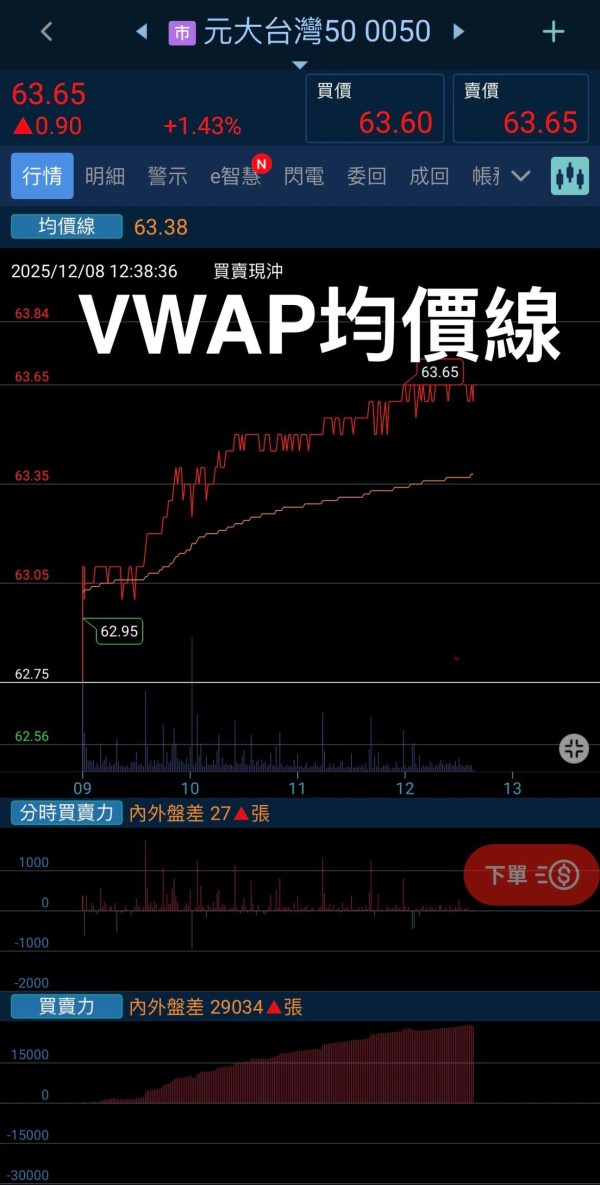Shrink the chart with the collapse icon
Image resolution: width=600 pixels, height=1185 pixels.
(573, 748)
